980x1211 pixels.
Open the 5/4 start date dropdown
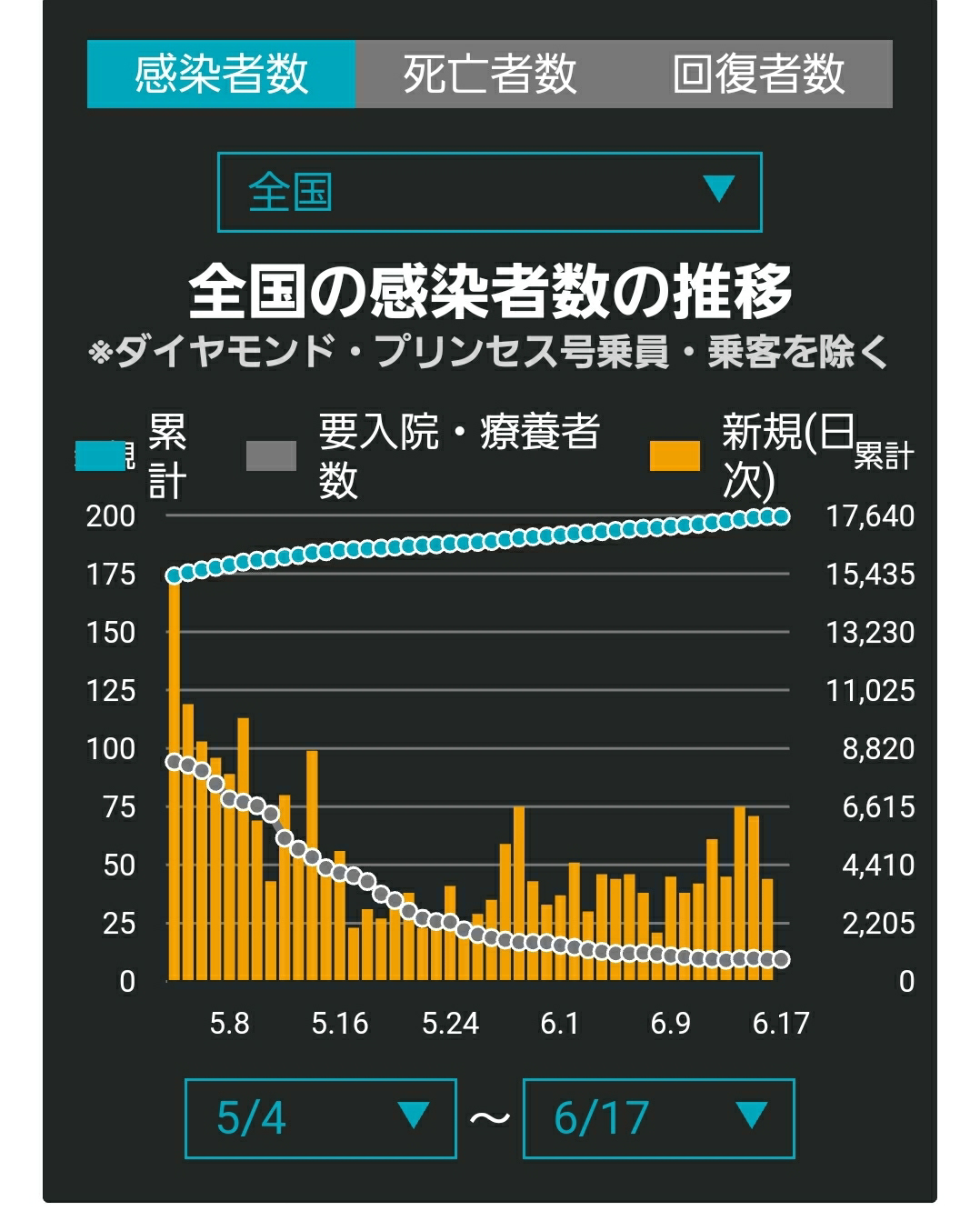coord(320,1118)
